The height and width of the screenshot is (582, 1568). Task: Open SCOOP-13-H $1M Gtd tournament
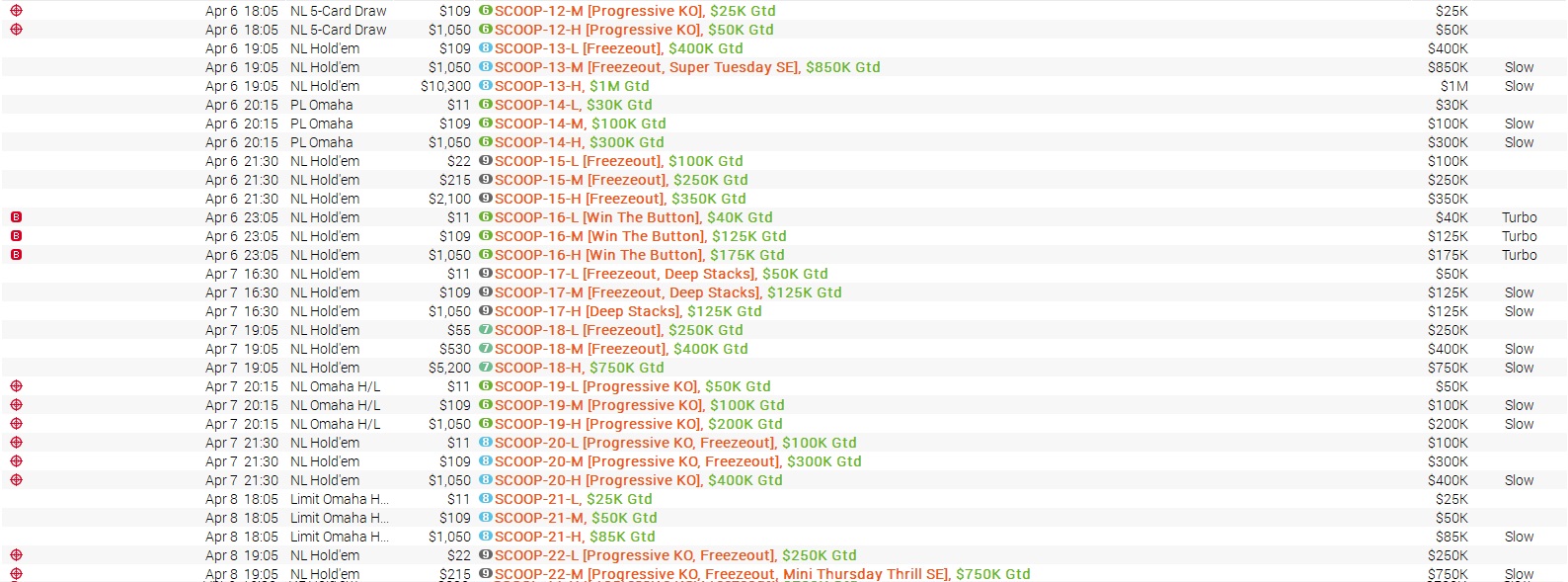tap(572, 86)
